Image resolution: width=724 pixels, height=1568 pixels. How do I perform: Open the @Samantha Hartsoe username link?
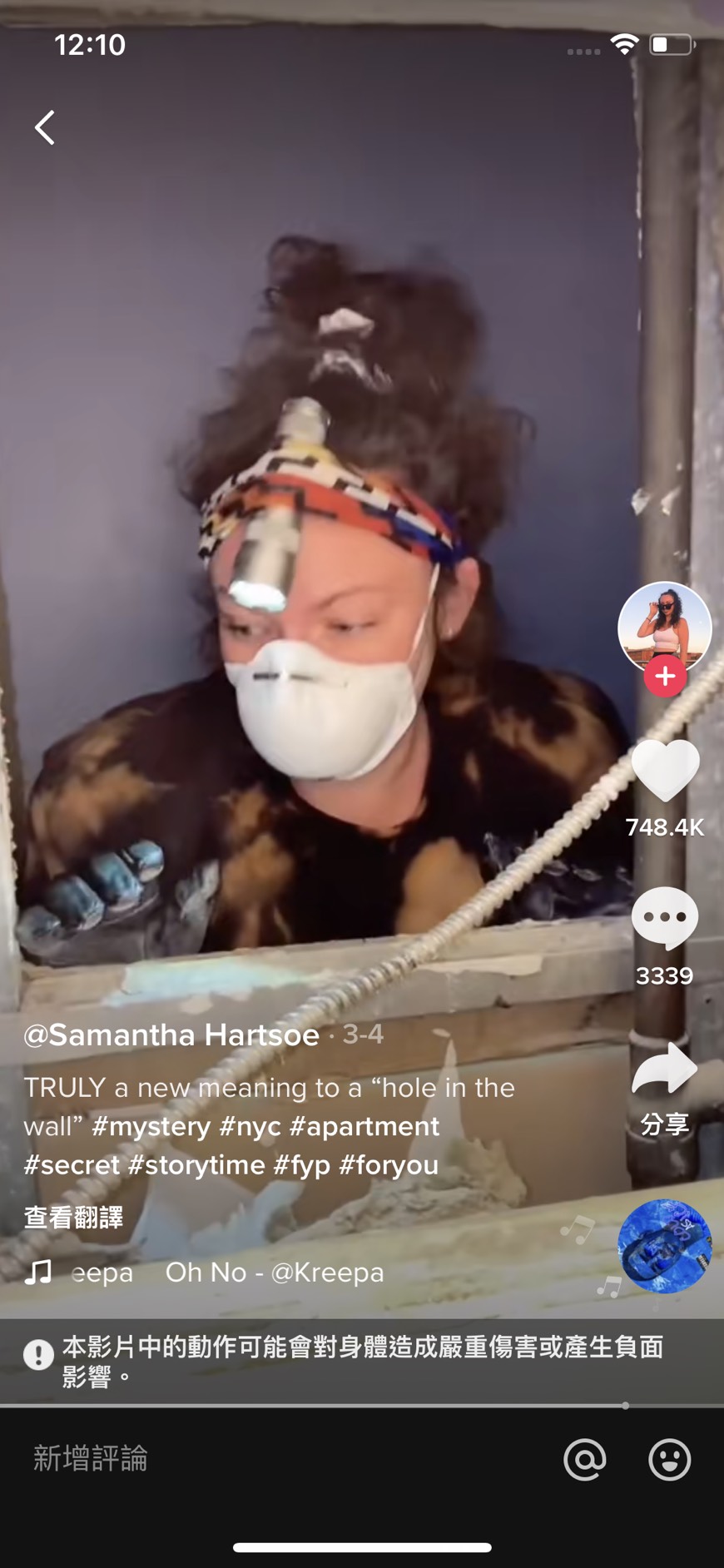pyautogui.click(x=171, y=1035)
